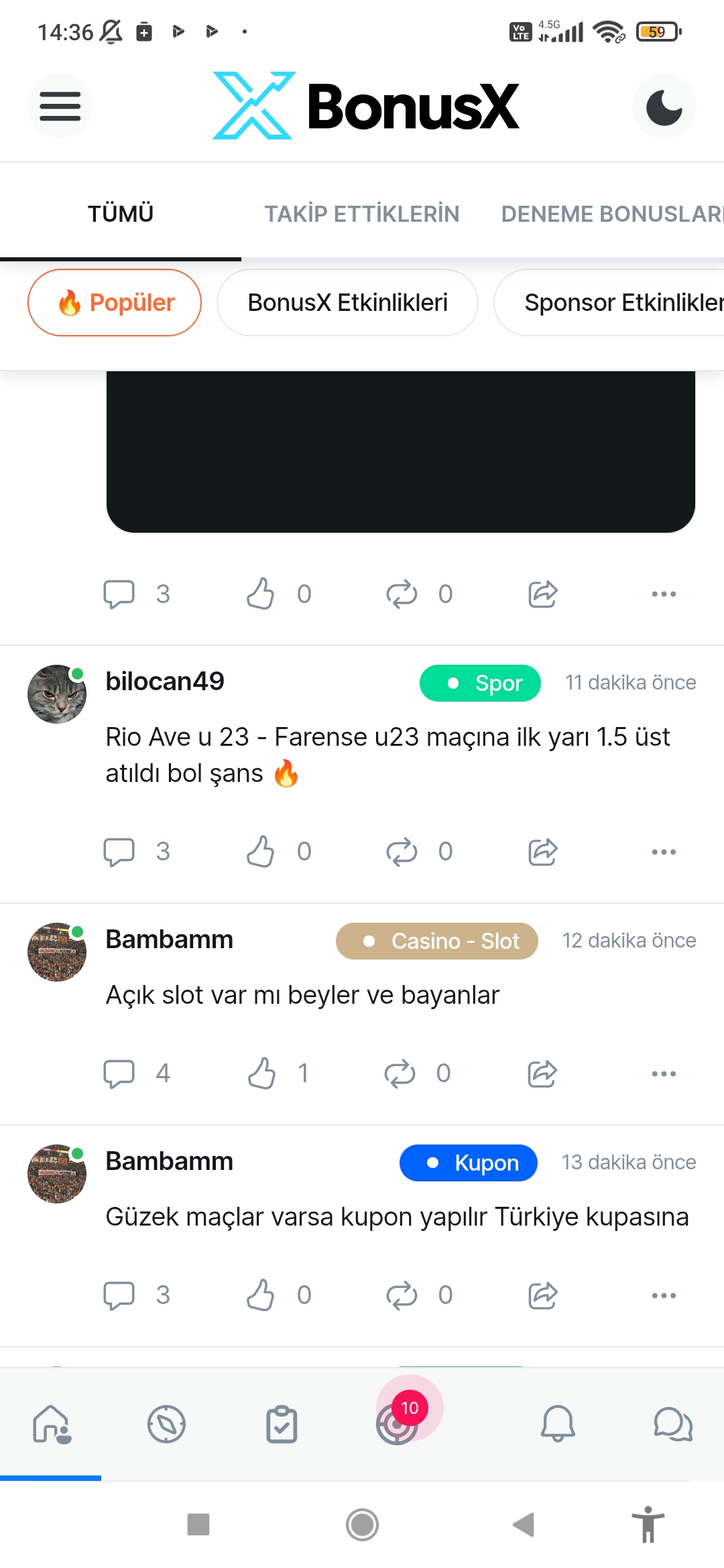Open the Kupon category tag
The width and height of the screenshot is (724, 1568).
point(469,1163)
